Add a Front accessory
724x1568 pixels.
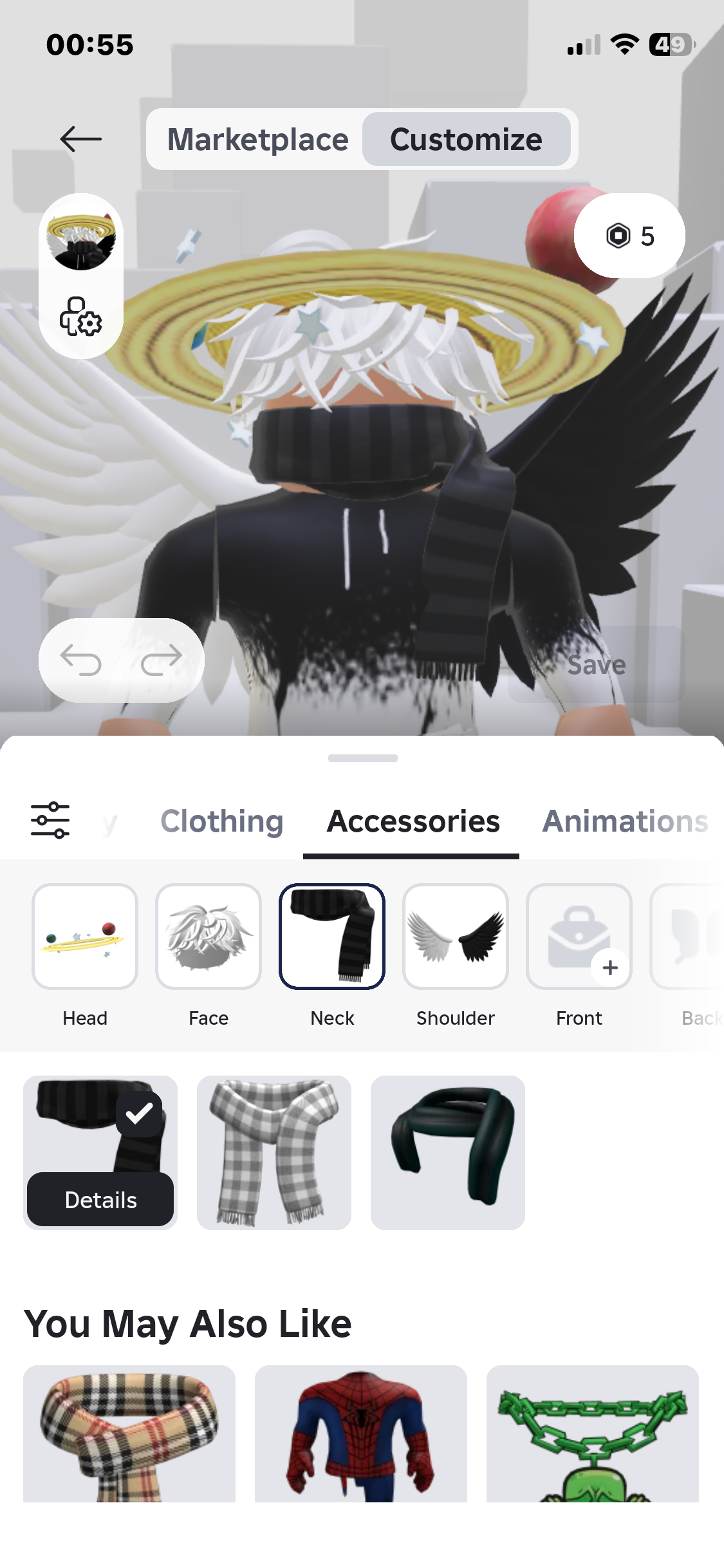pos(579,937)
